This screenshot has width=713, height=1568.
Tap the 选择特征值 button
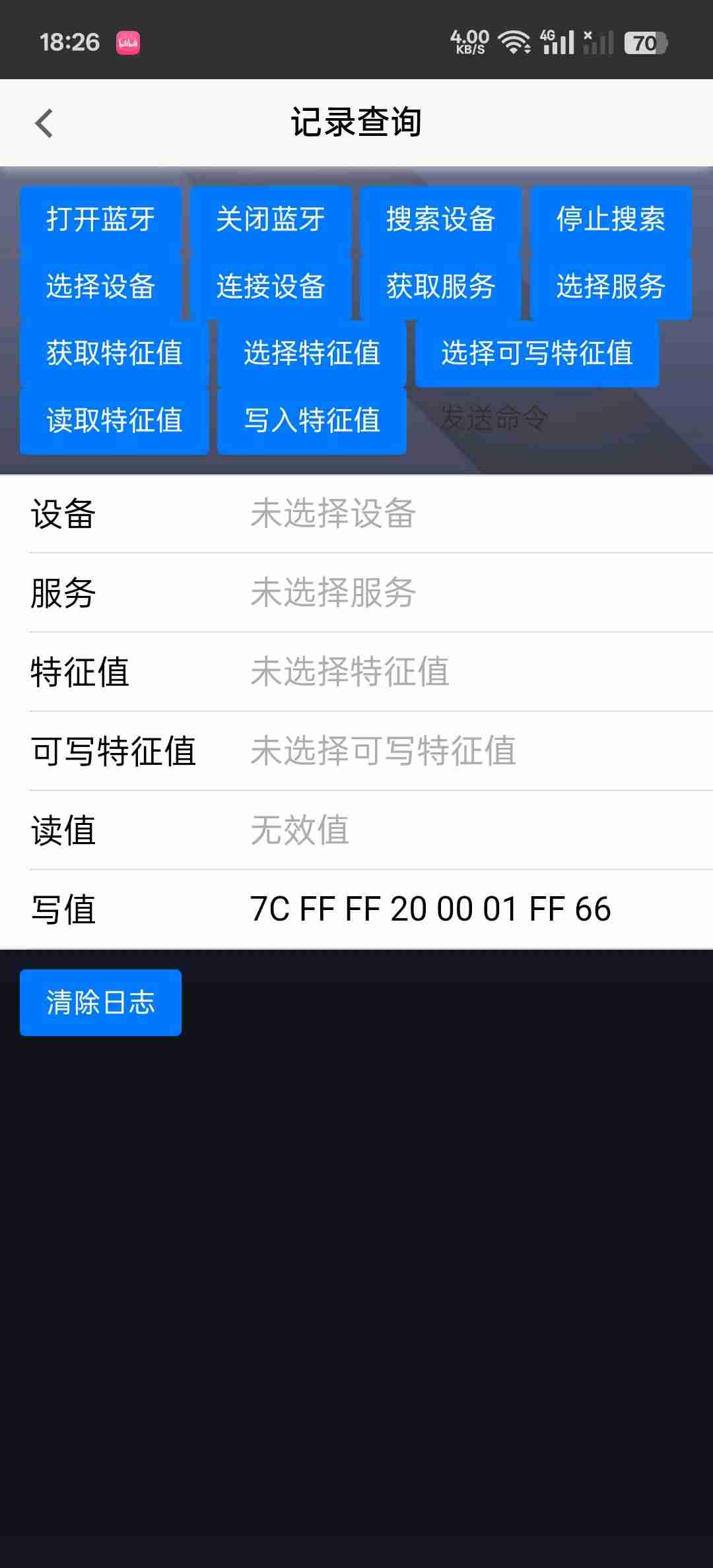(312, 353)
